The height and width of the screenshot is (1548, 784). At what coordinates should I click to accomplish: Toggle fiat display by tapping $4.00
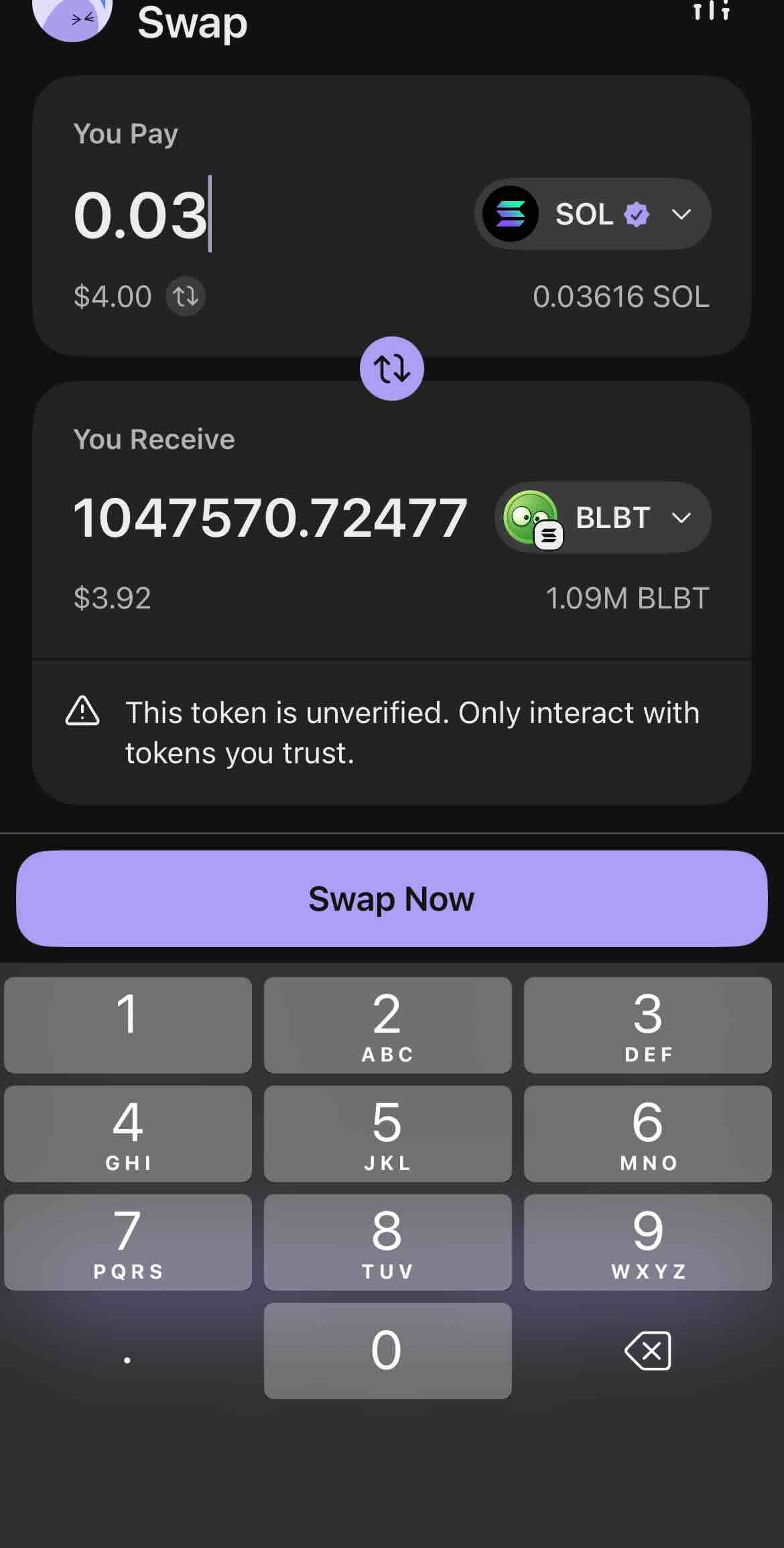(x=112, y=296)
